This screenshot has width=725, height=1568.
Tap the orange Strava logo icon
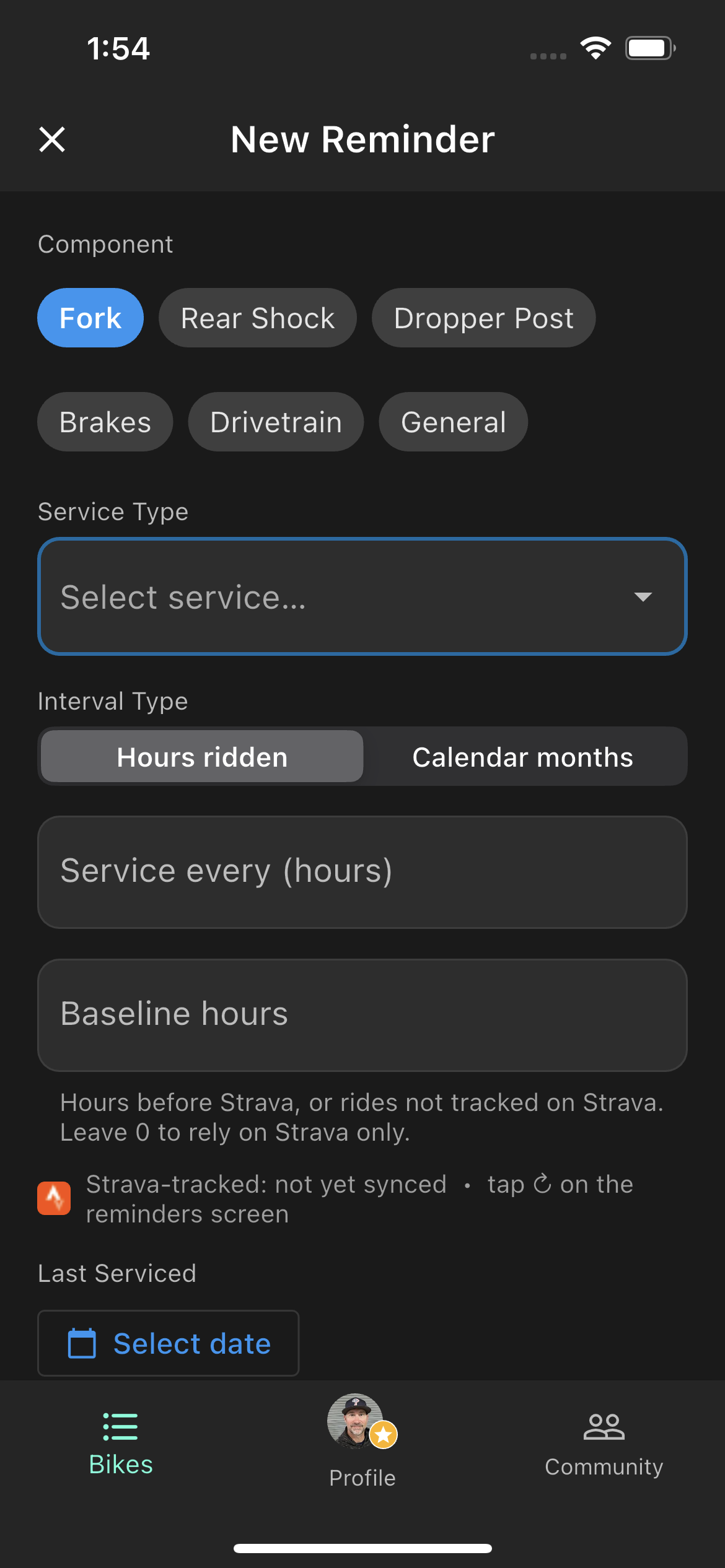click(x=54, y=1198)
